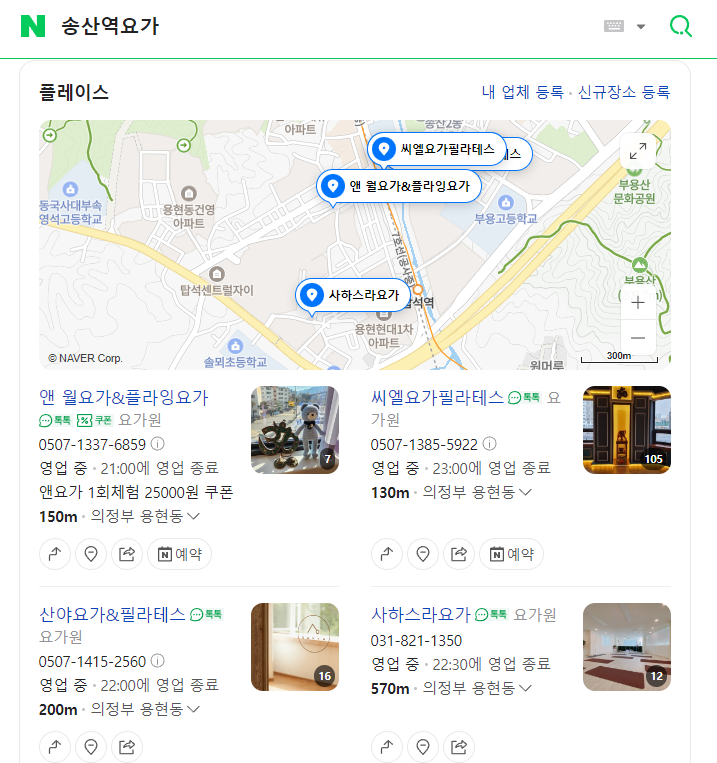The image size is (717, 763).
Task: View photos of 씨엘요가필라테스
Action: [626, 430]
